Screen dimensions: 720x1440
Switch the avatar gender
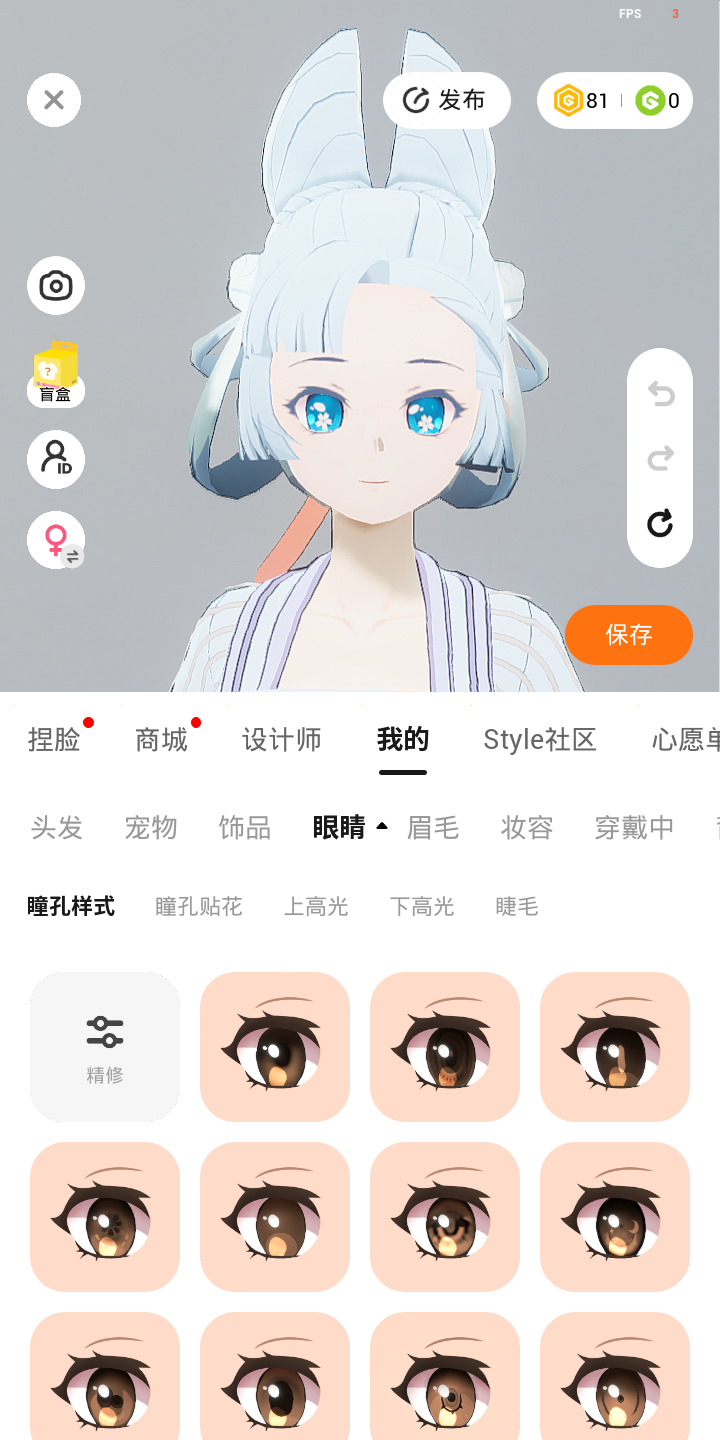56,541
